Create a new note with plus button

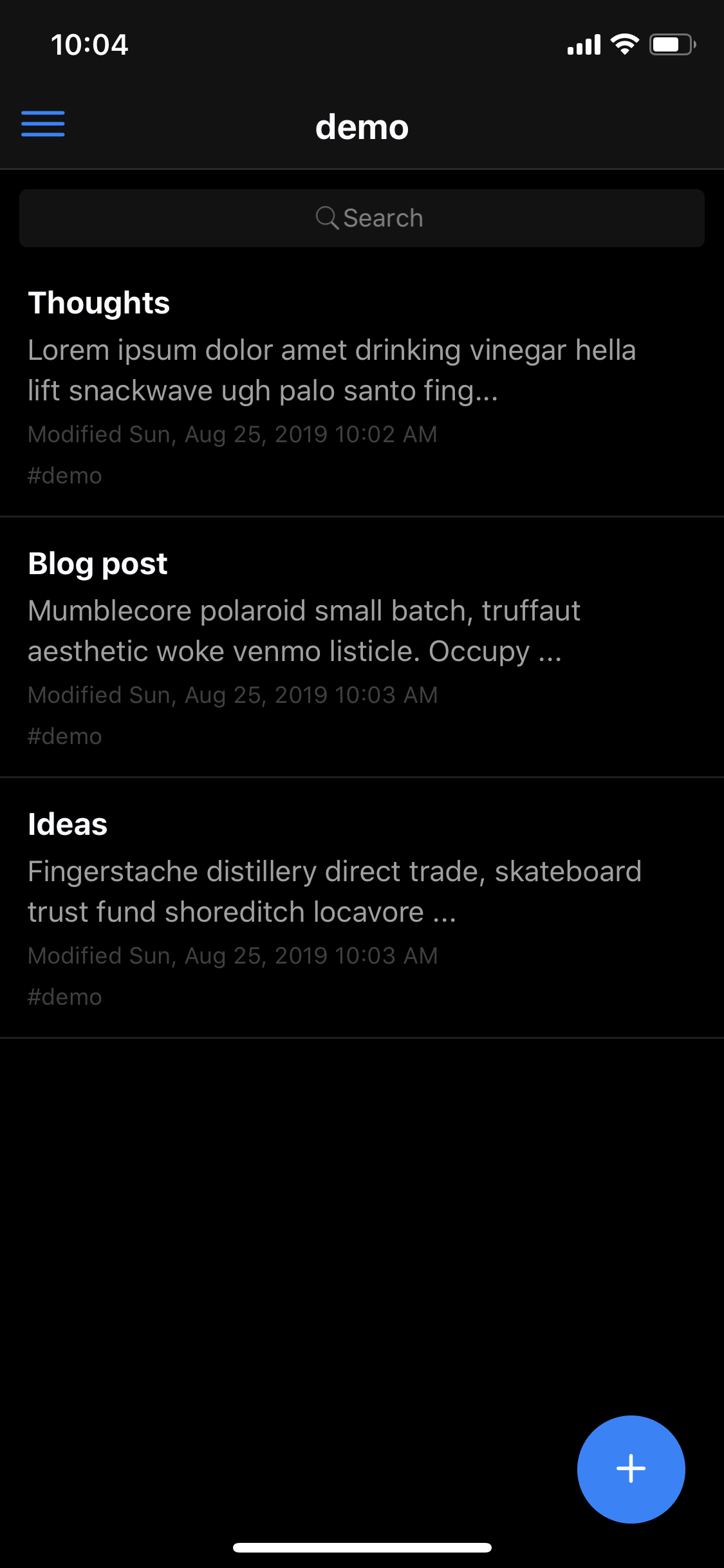631,1469
